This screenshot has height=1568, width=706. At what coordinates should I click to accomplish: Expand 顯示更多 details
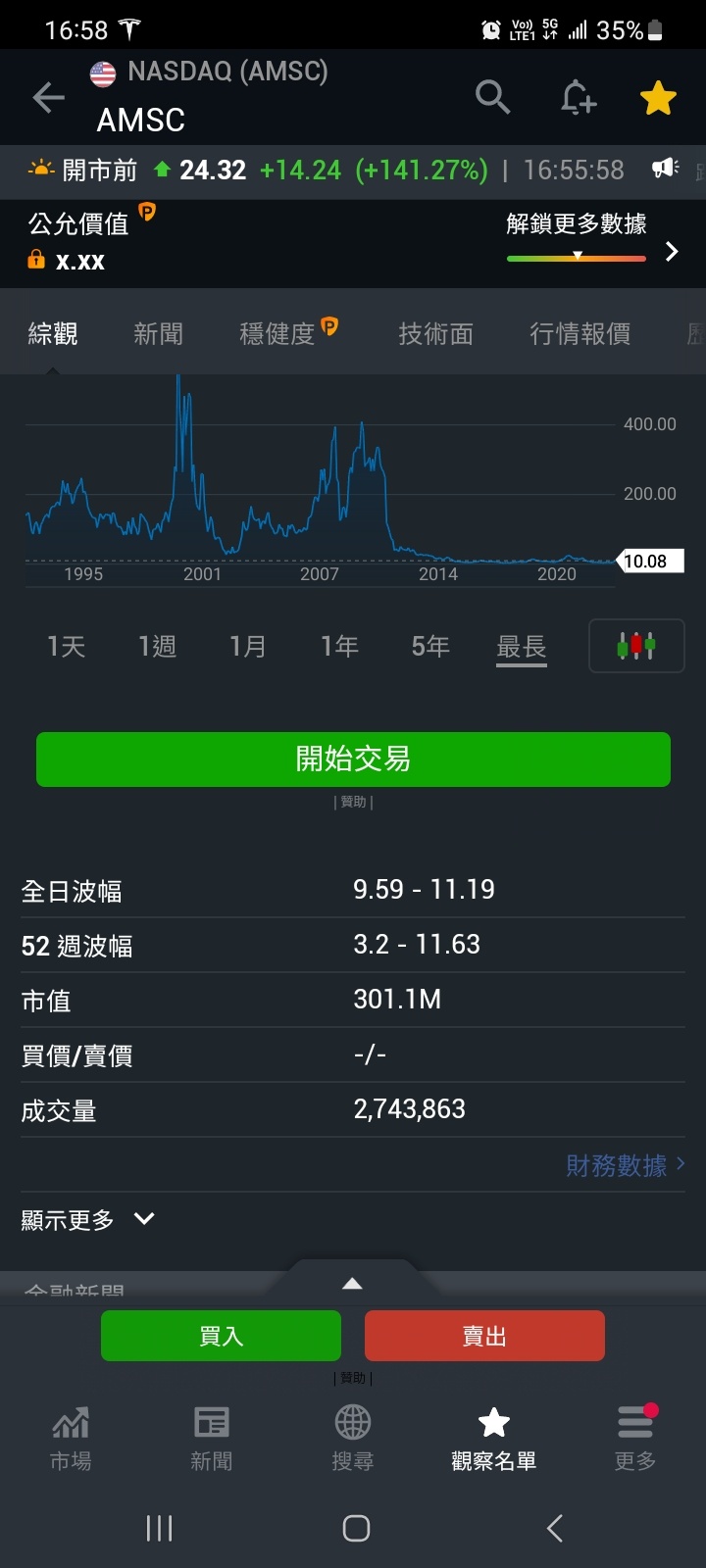88,1220
